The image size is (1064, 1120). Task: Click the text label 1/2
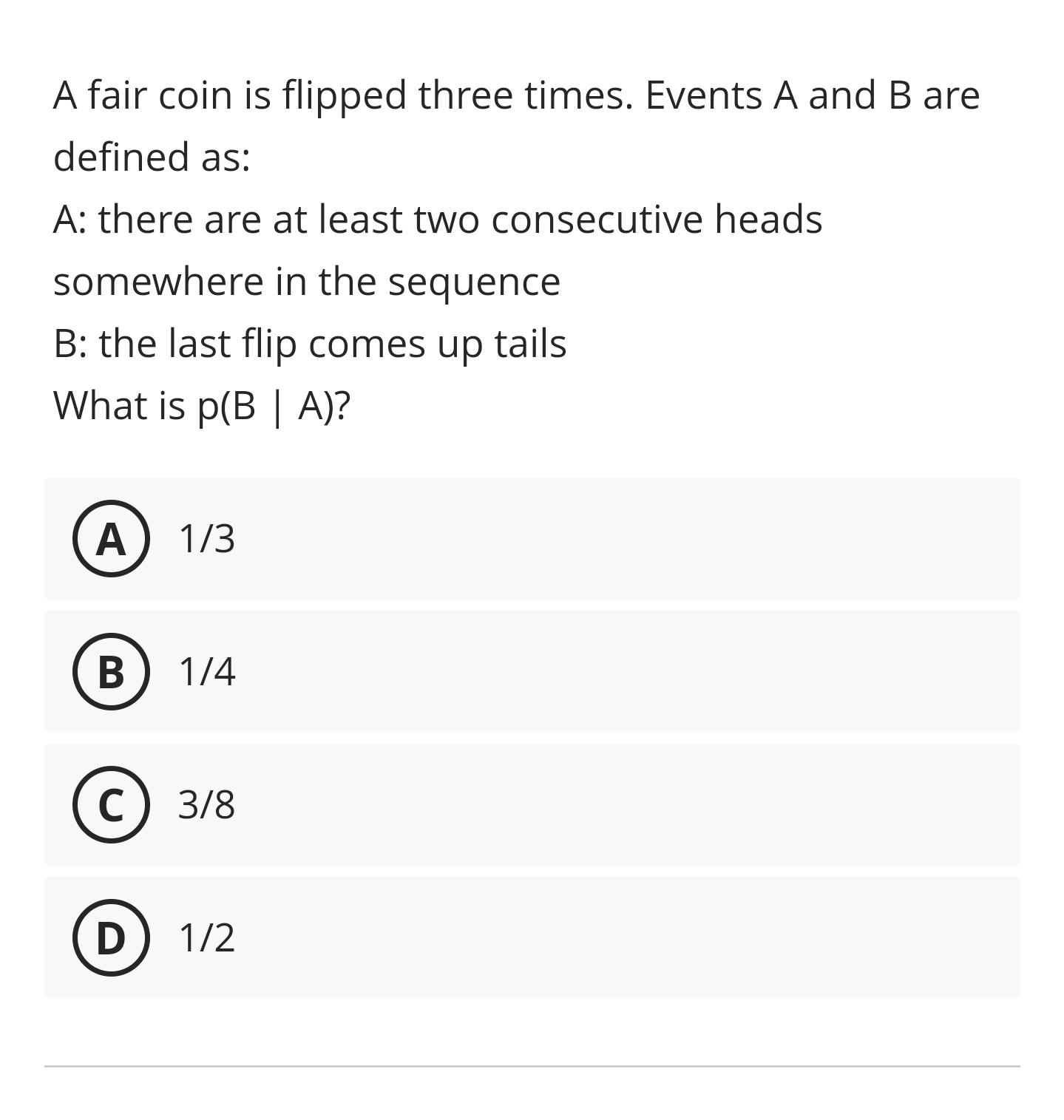[x=206, y=937]
